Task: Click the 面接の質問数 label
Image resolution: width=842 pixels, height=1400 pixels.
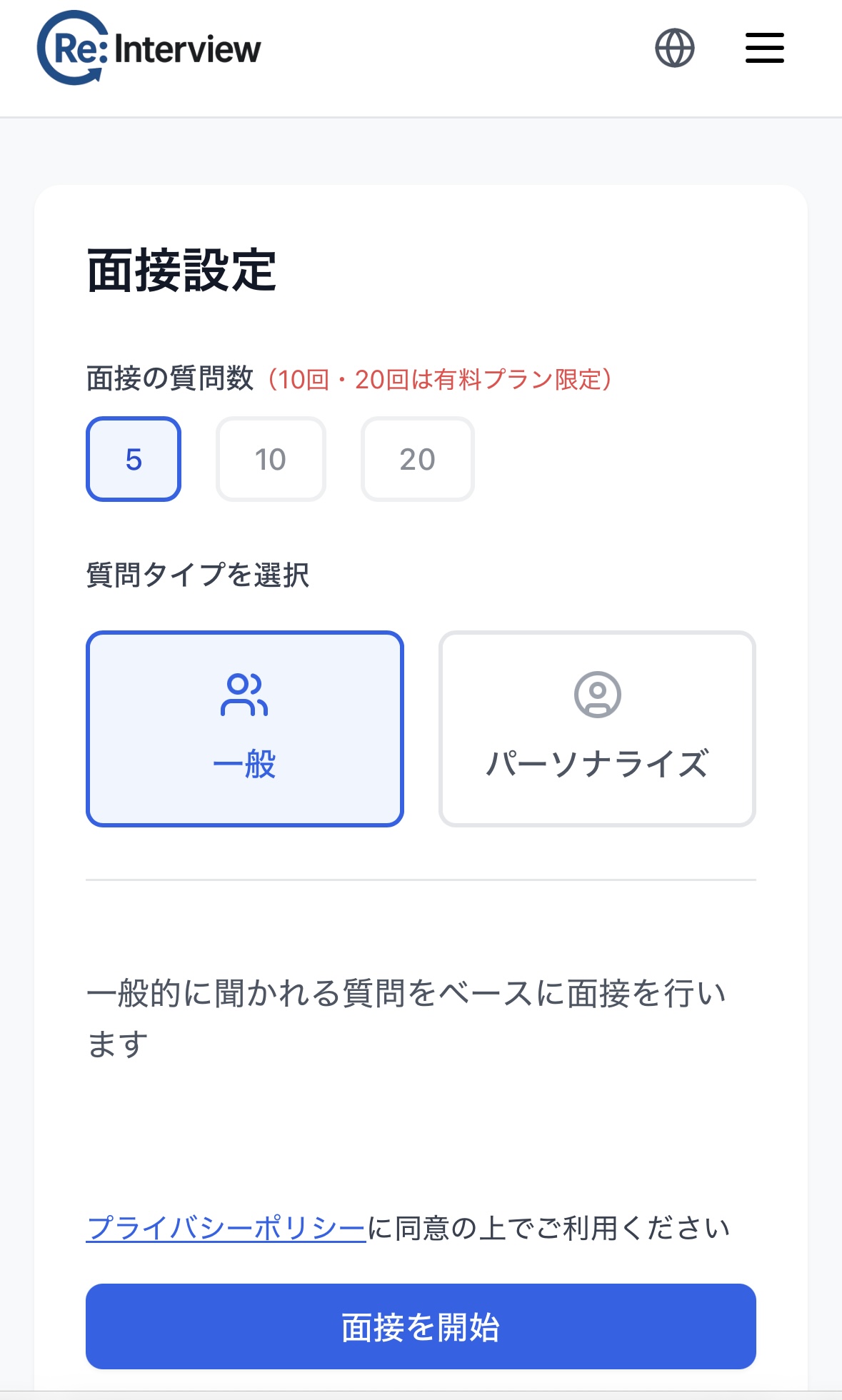Action: (x=171, y=378)
